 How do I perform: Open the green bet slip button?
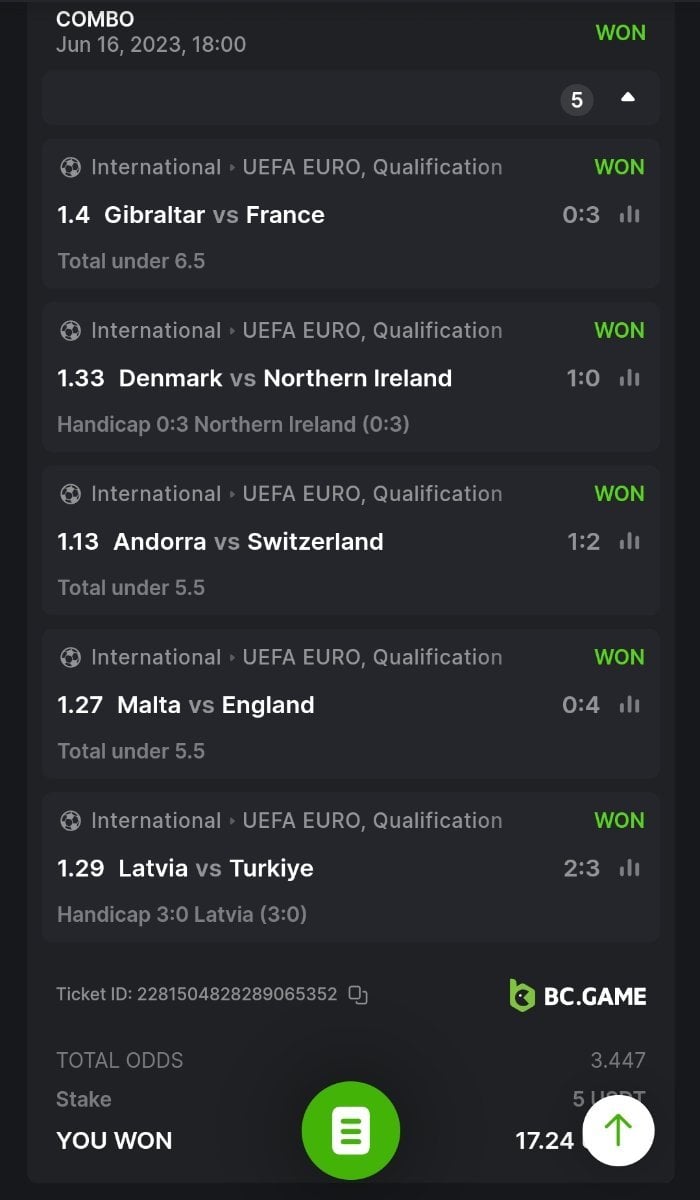tap(351, 1131)
